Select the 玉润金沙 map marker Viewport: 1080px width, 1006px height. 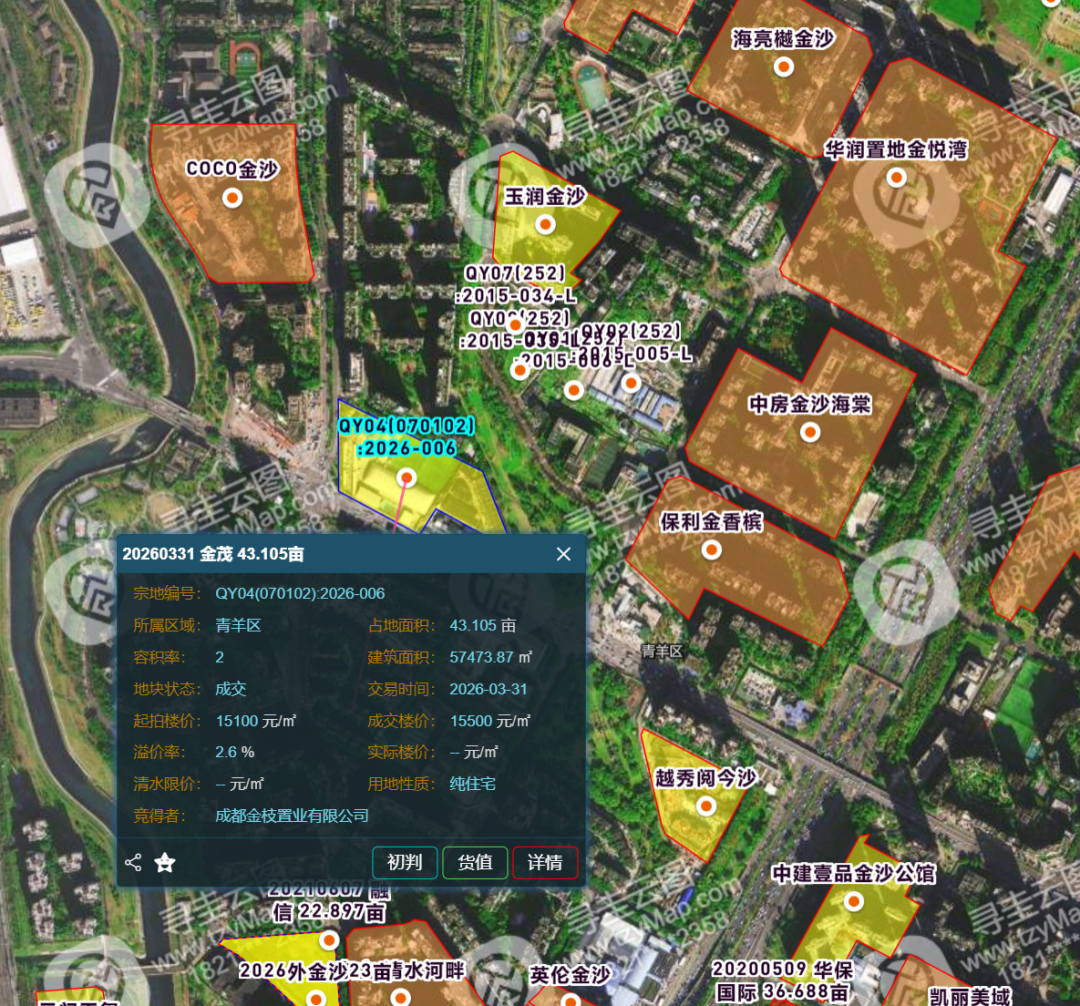coord(545,224)
